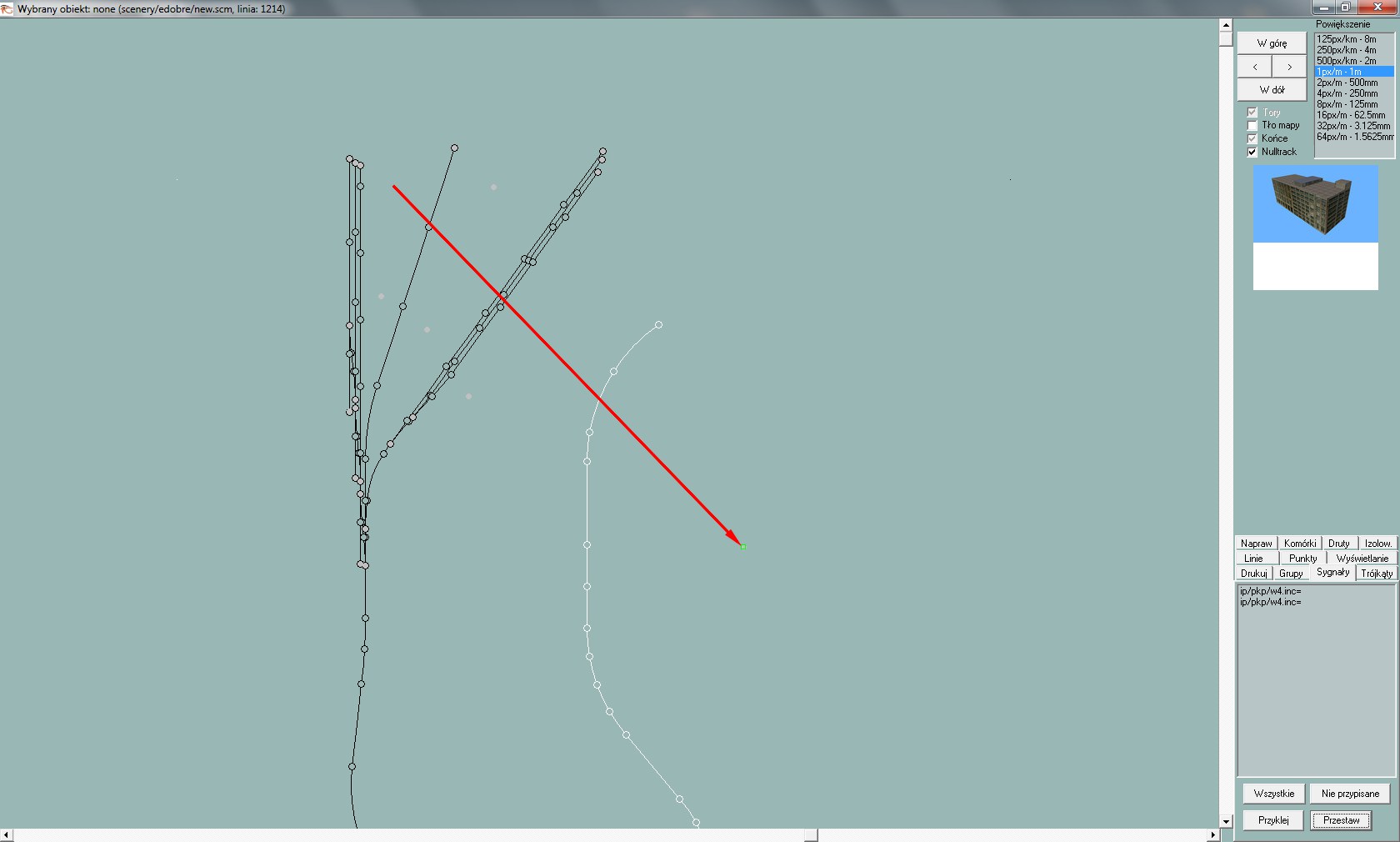Switch to the 'Punkty' tab
Viewport: 1400px width, 842px height.
[1302, 559]
